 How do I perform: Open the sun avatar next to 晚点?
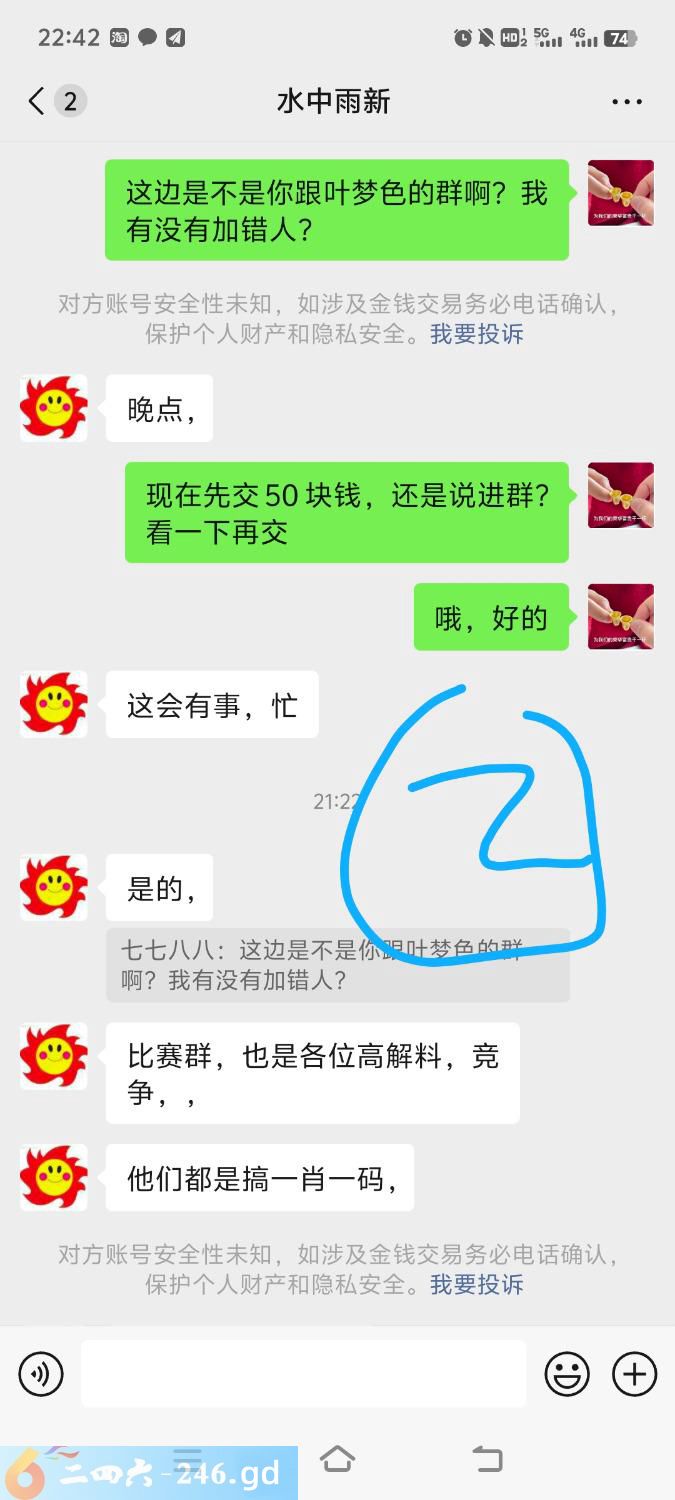pyautogui.click(x=54, y=408)
